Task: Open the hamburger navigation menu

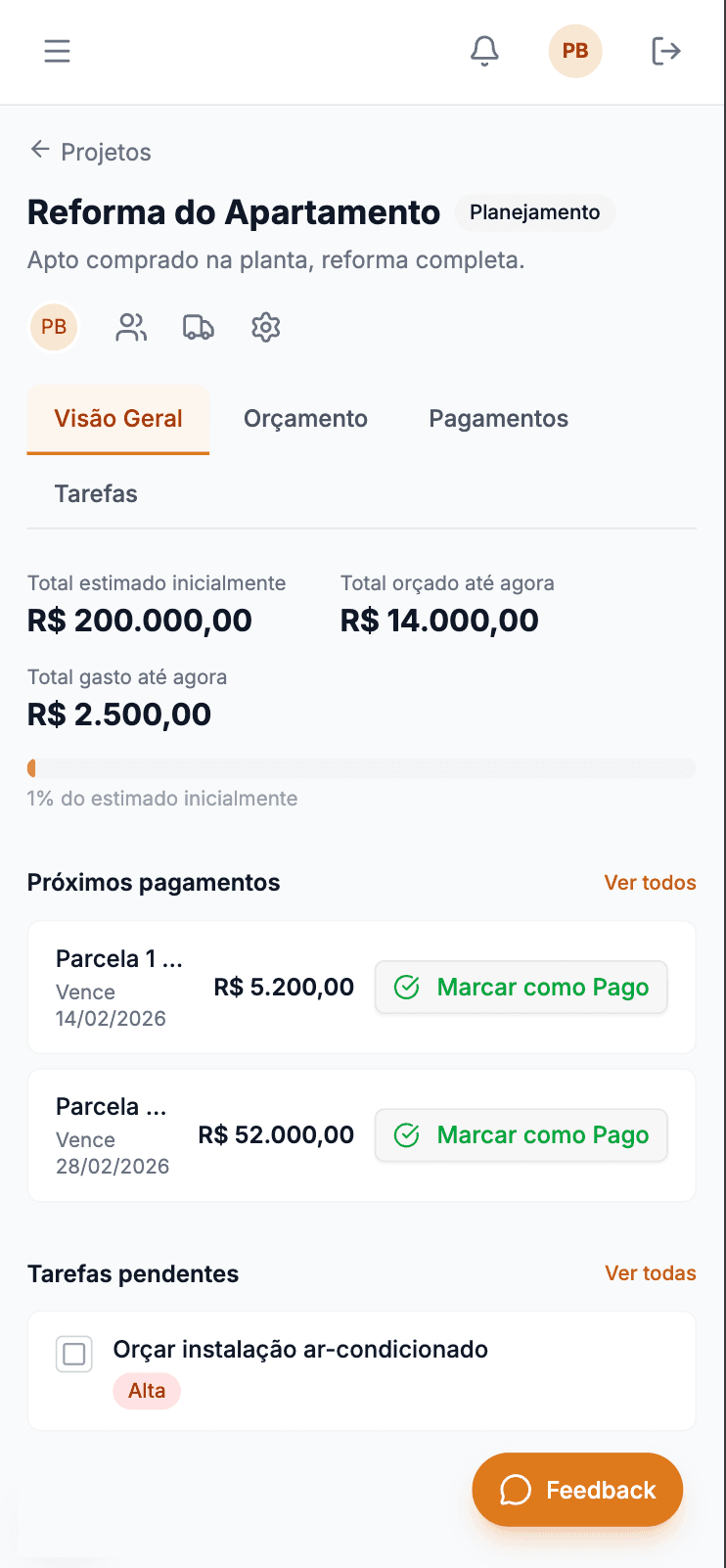Action: pos(57,51)
